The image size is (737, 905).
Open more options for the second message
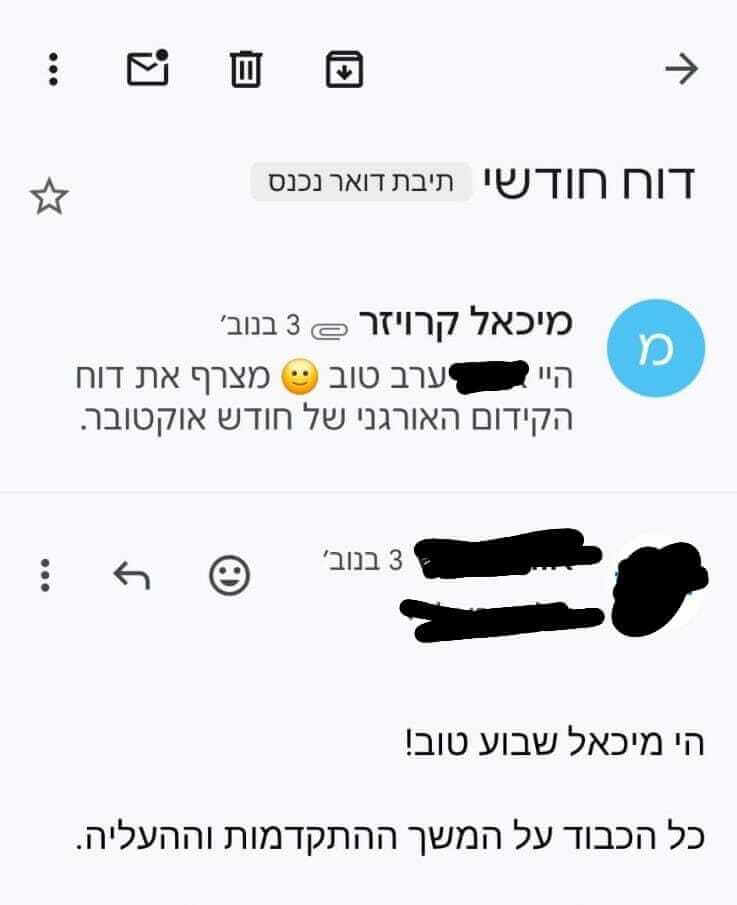[x=44, y=575]
